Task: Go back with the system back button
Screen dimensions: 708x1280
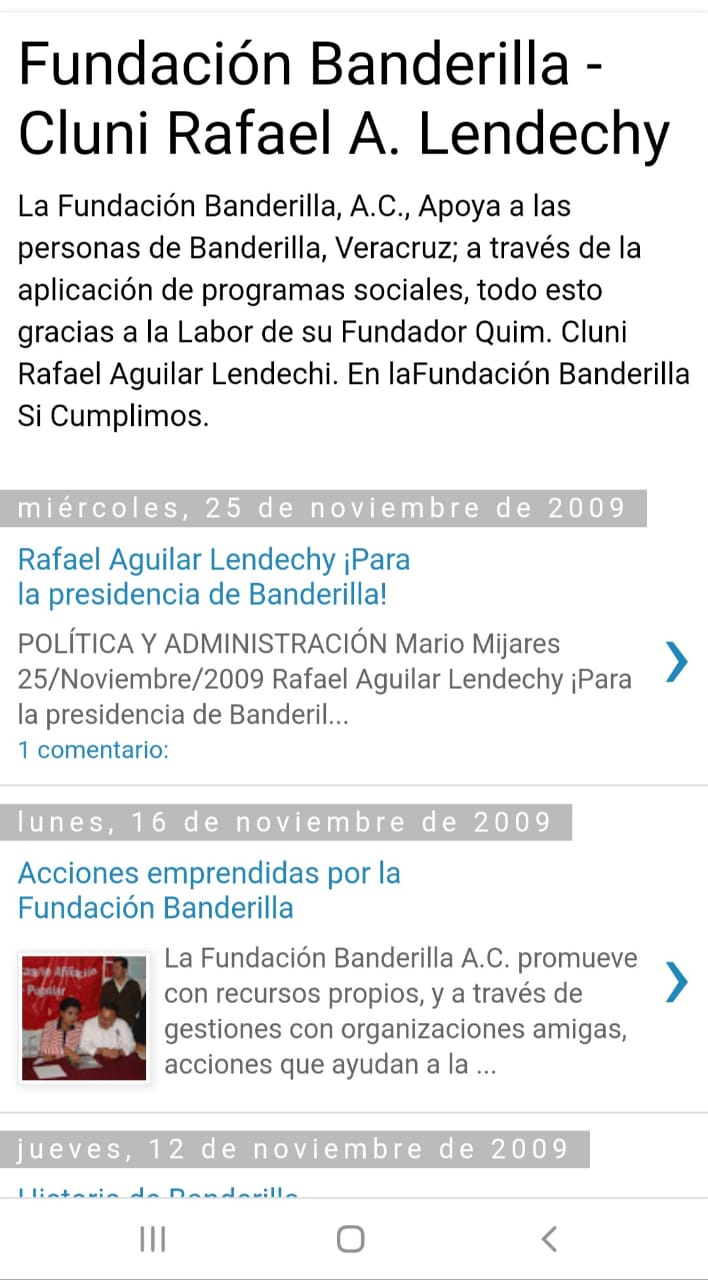Action: point(548,1239)
